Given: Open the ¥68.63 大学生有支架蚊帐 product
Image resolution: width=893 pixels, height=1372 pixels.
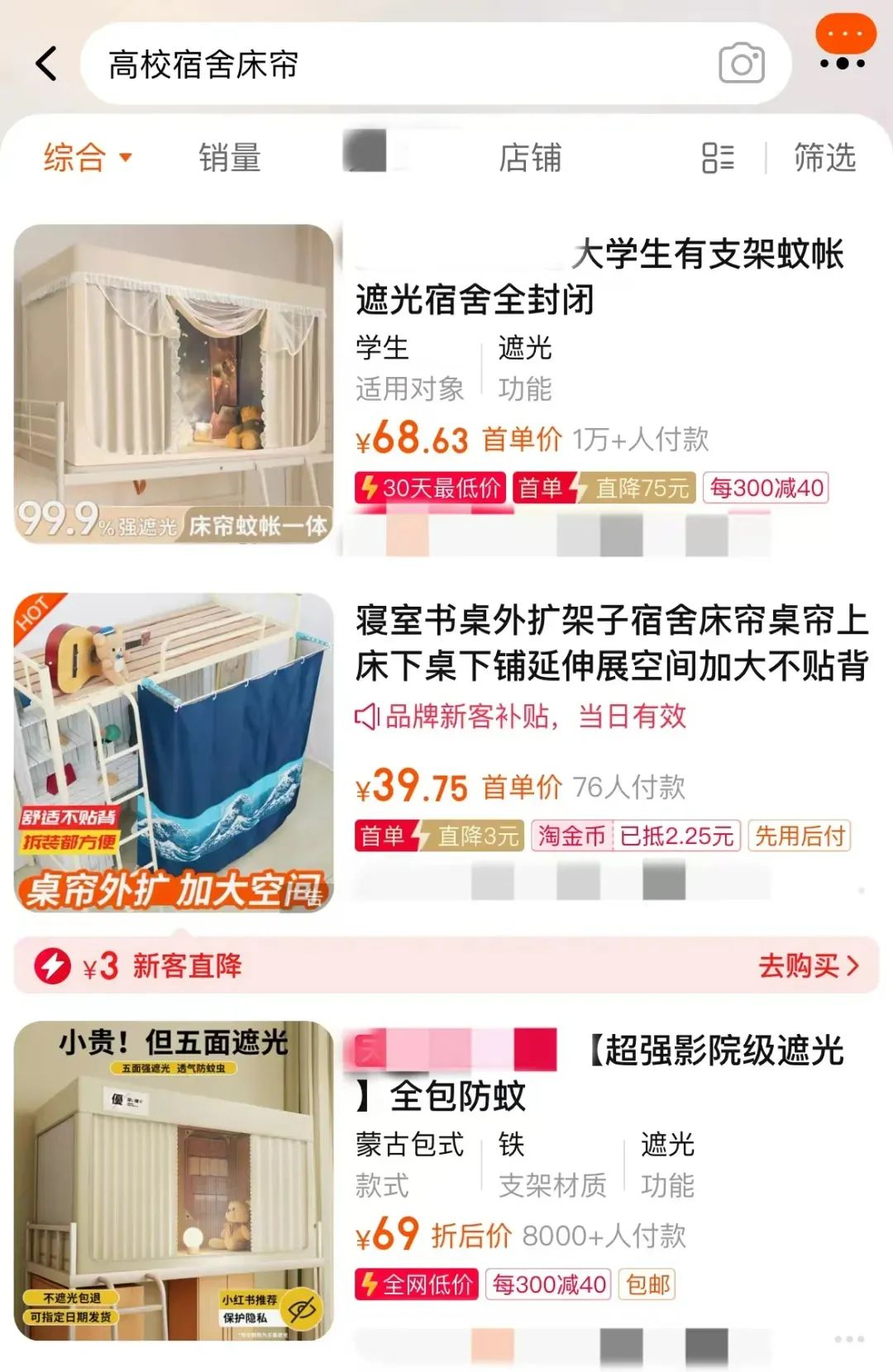Looking at the screenshot, I should coord(599,277).
